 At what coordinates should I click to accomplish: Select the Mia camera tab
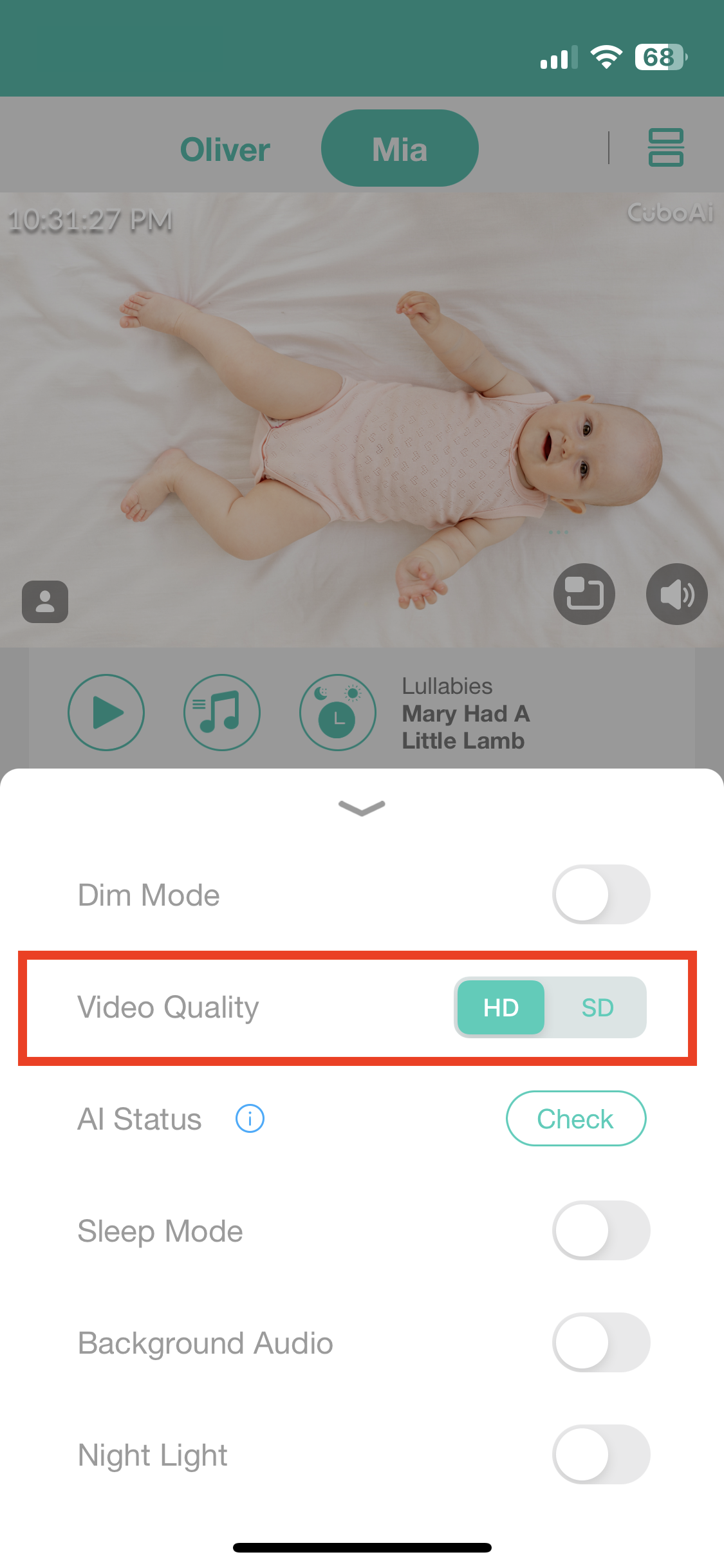pos(399,149)
